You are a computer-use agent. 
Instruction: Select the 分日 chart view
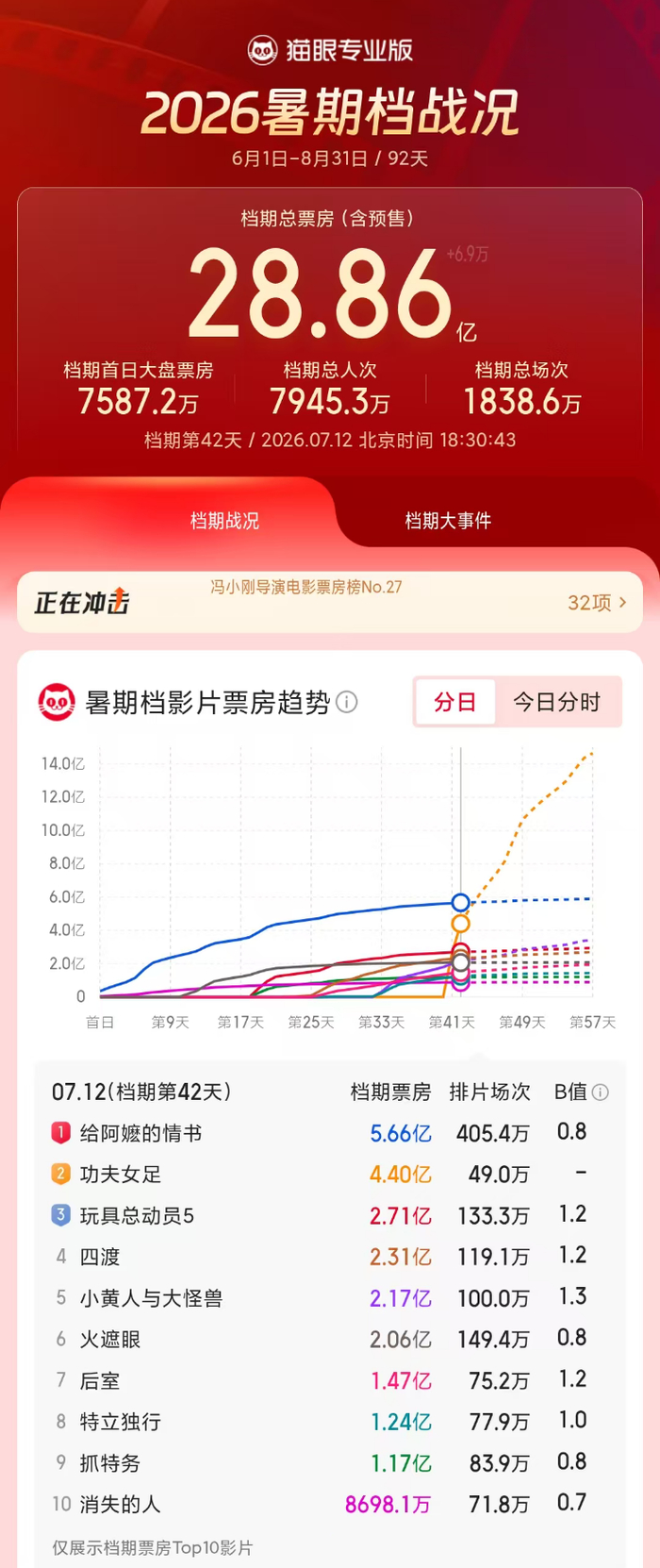pos(454,702)
